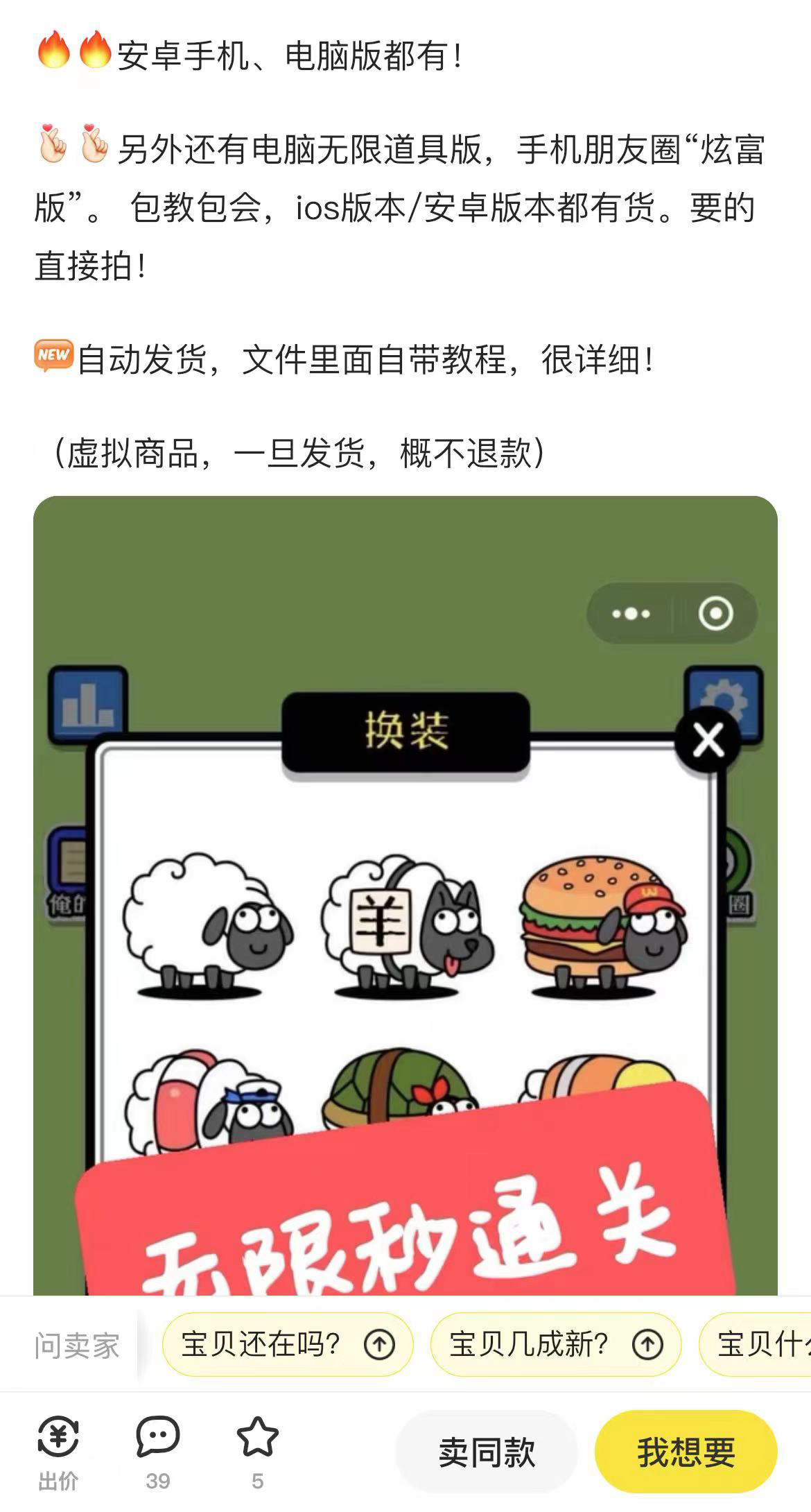Favorite this listing with the star icon
The image size is (811, 1512).
pyautogui.click(x=257, y=1451)
